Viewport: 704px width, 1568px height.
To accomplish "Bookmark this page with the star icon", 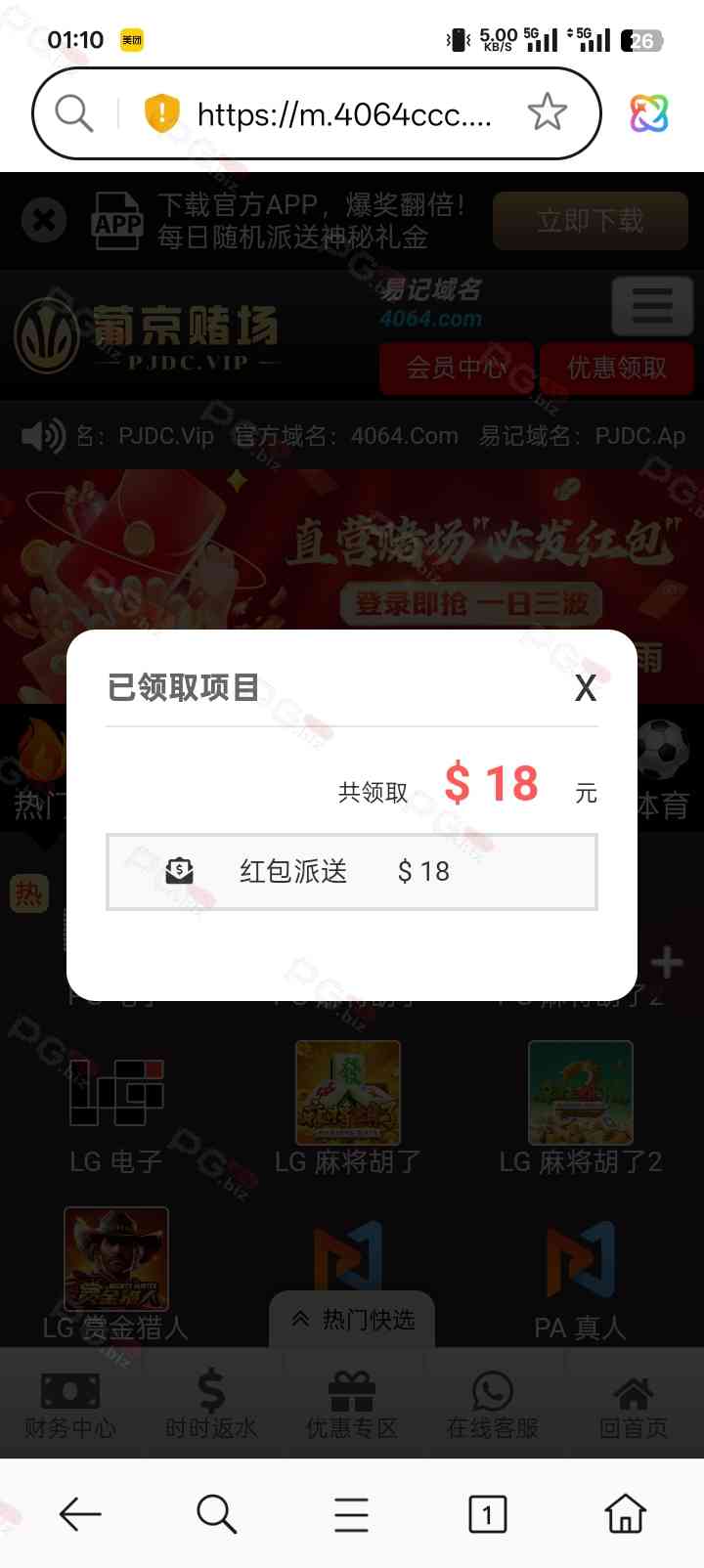I will 547,113.
